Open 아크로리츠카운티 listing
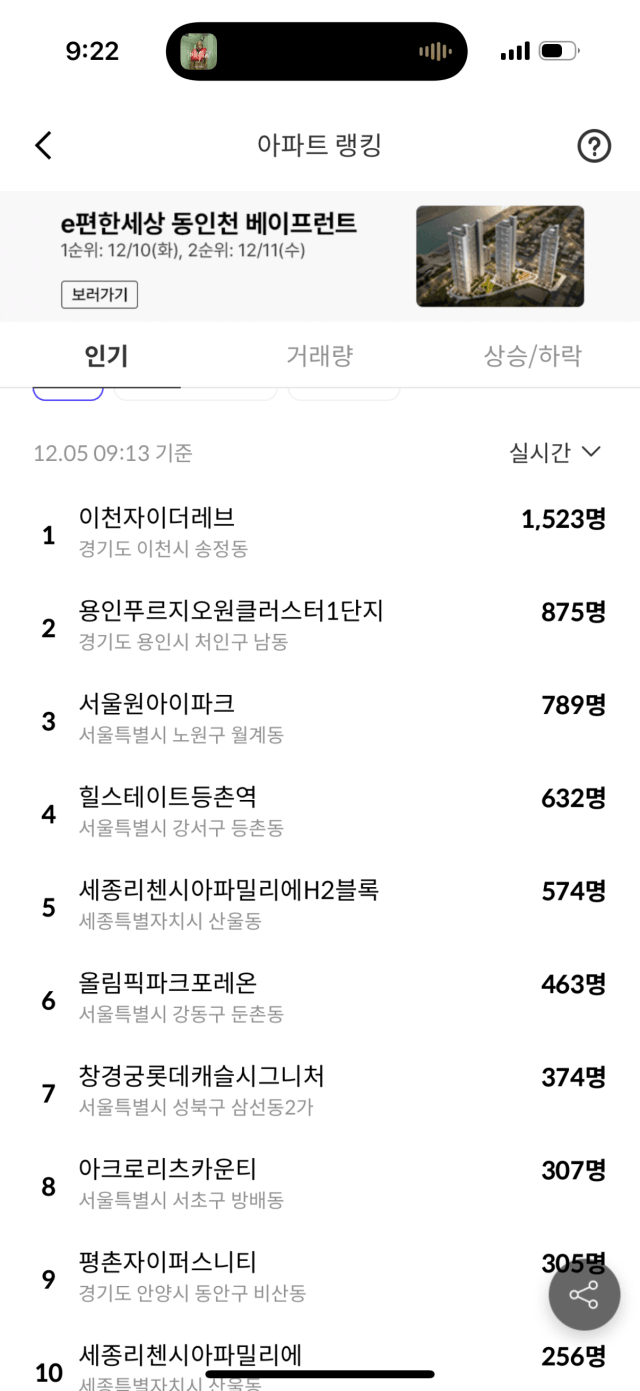Image resolution: width=640 pixels, height=1391 pixels. (320, 1184)
